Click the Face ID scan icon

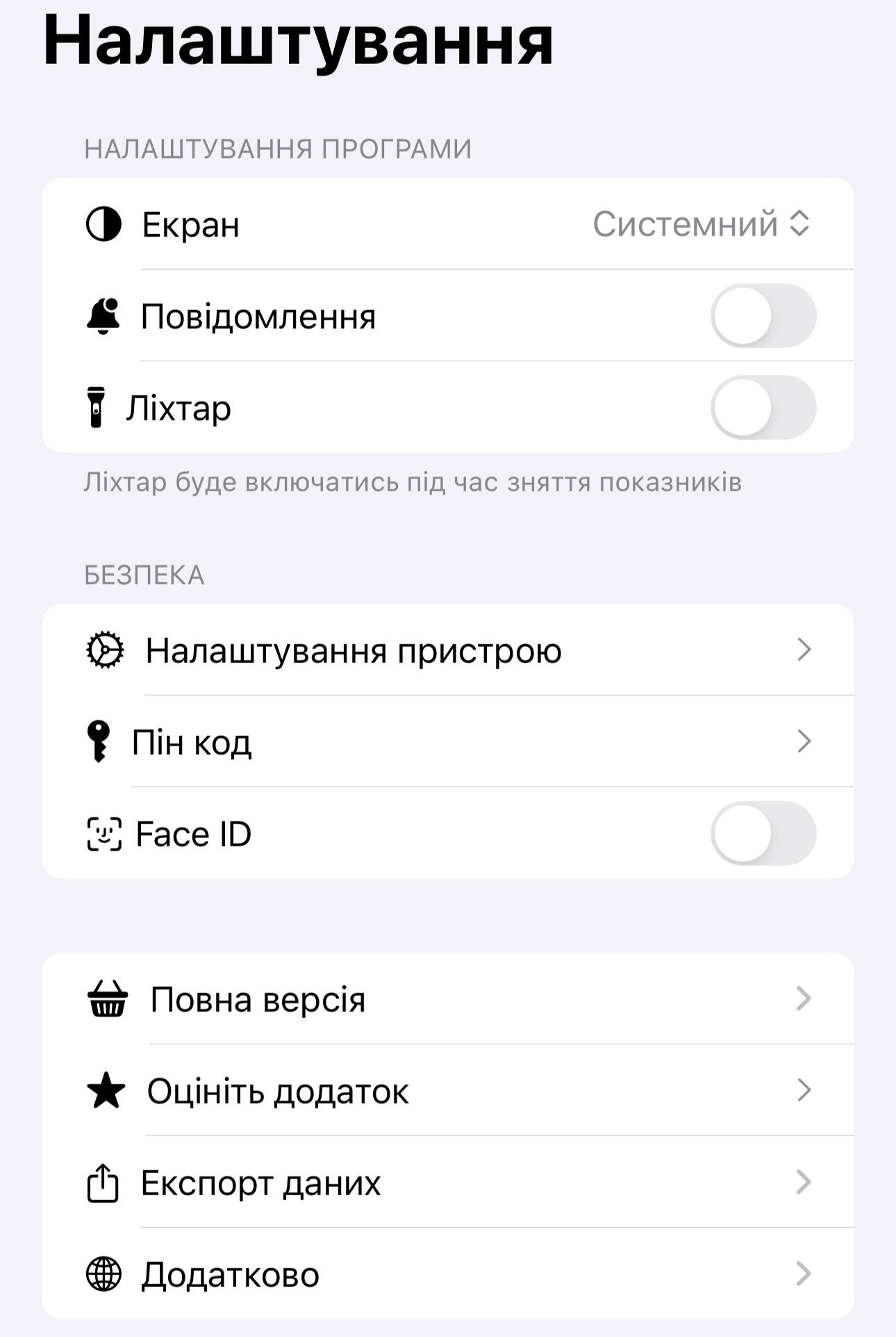[x=103, y=835]
